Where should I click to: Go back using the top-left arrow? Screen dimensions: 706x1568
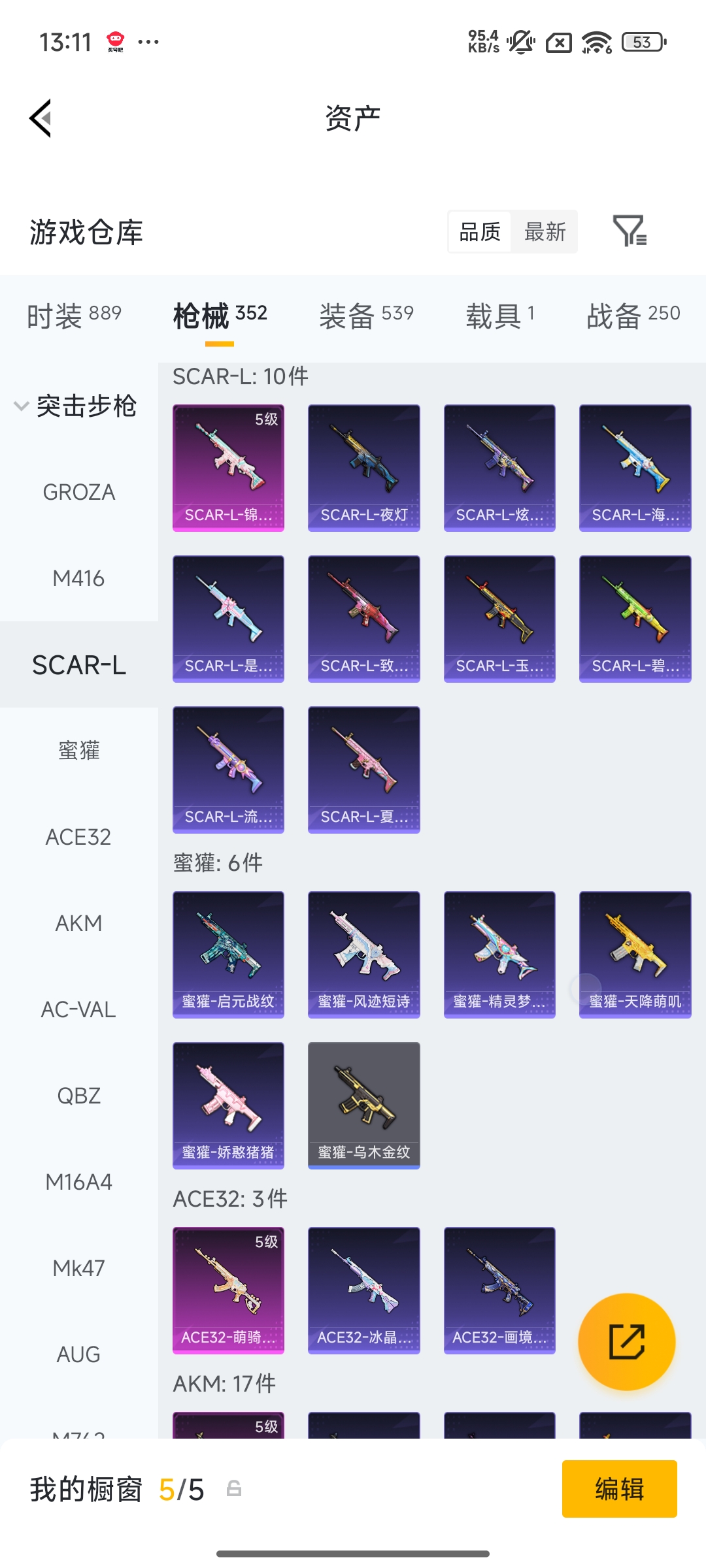(x=41, y=119)
